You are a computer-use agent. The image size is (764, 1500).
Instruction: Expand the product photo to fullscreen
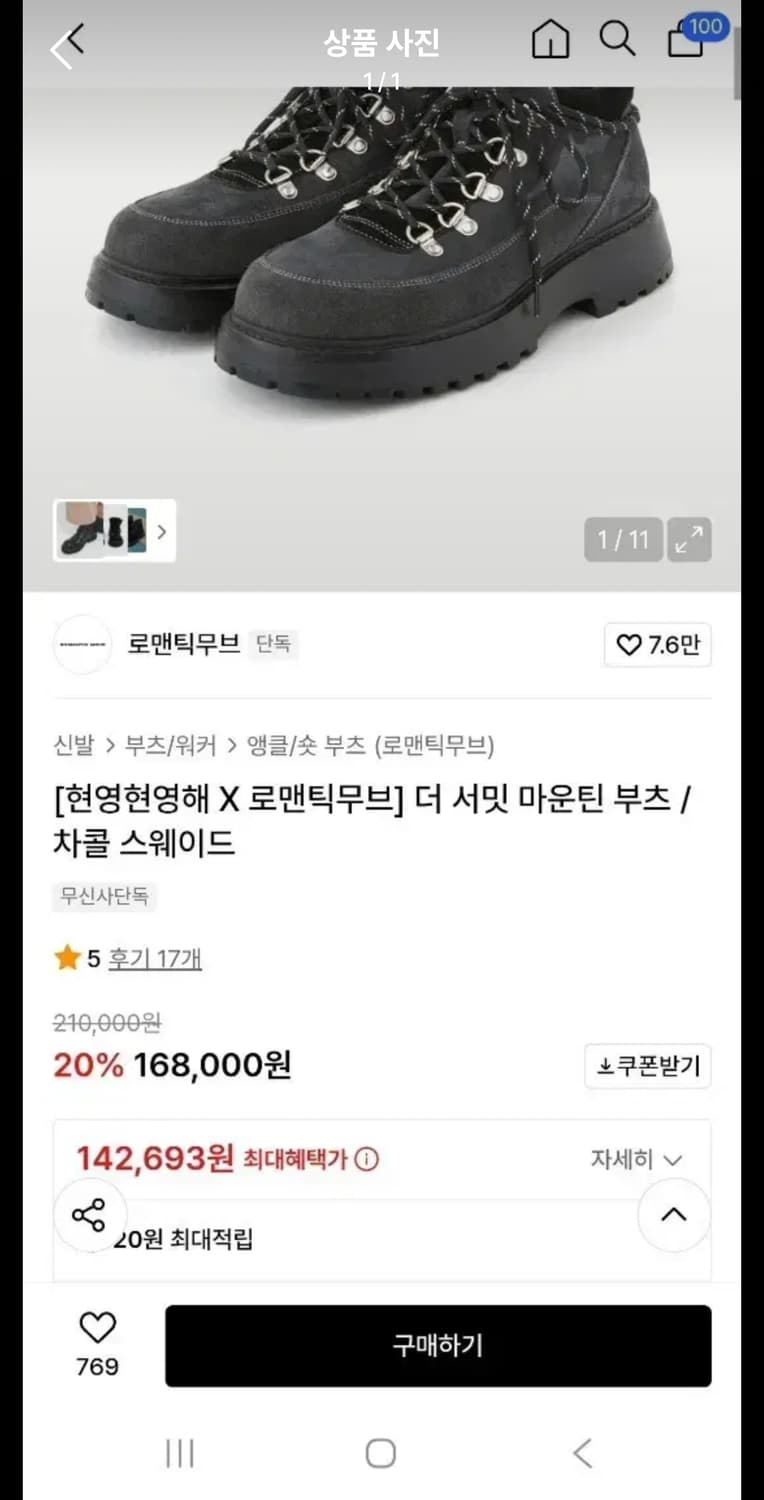(688, 539)
